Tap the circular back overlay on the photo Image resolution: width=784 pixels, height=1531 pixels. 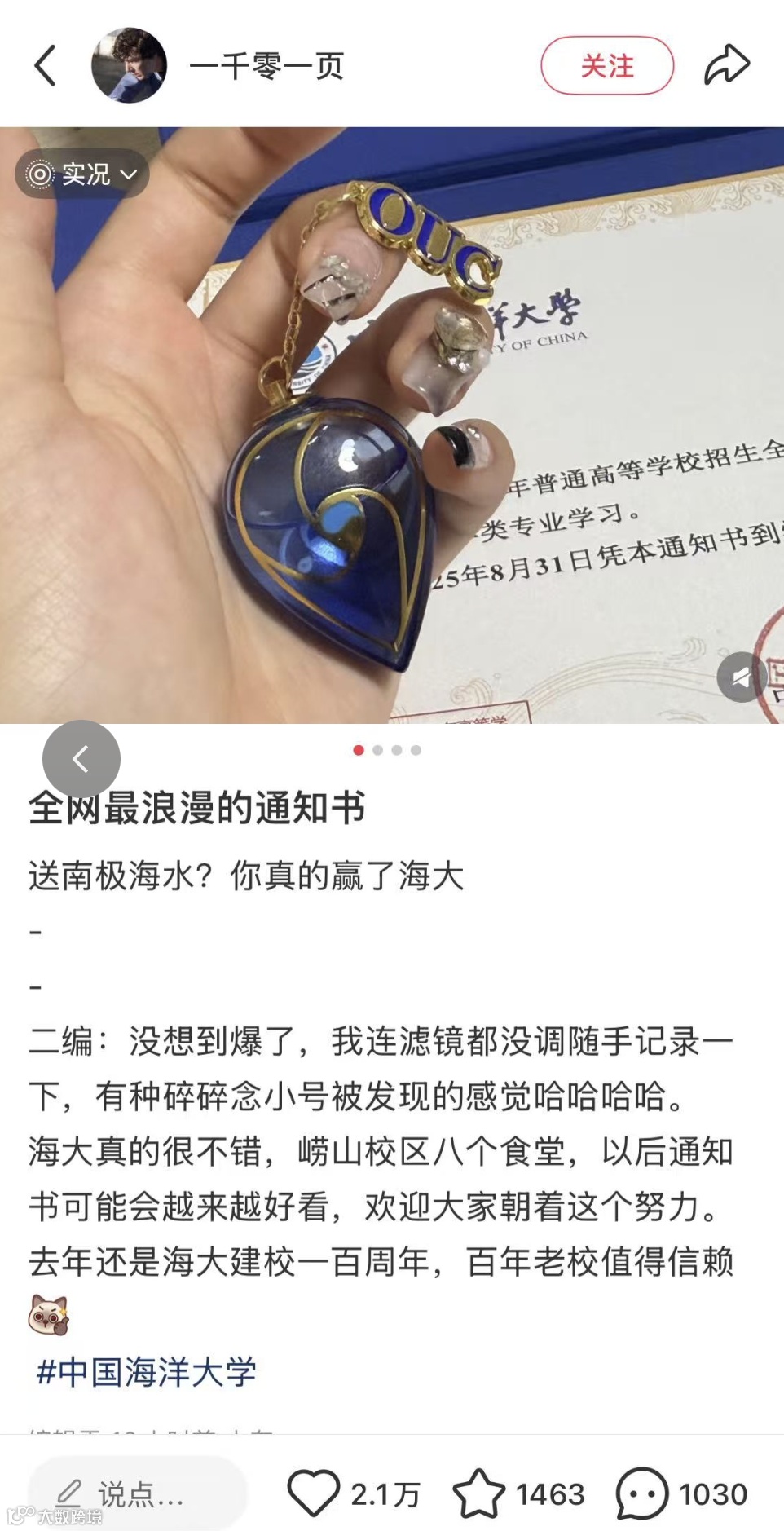point(81,758)
